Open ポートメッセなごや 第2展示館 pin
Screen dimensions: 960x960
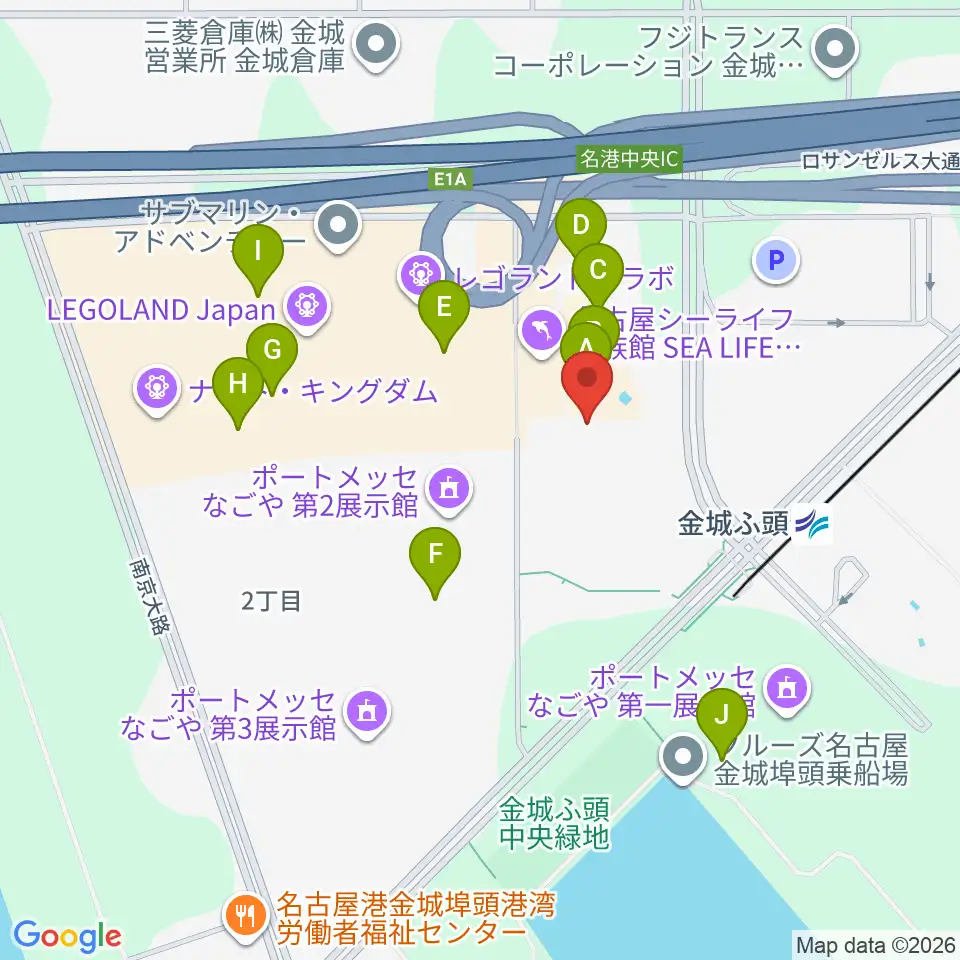point(449,490)
